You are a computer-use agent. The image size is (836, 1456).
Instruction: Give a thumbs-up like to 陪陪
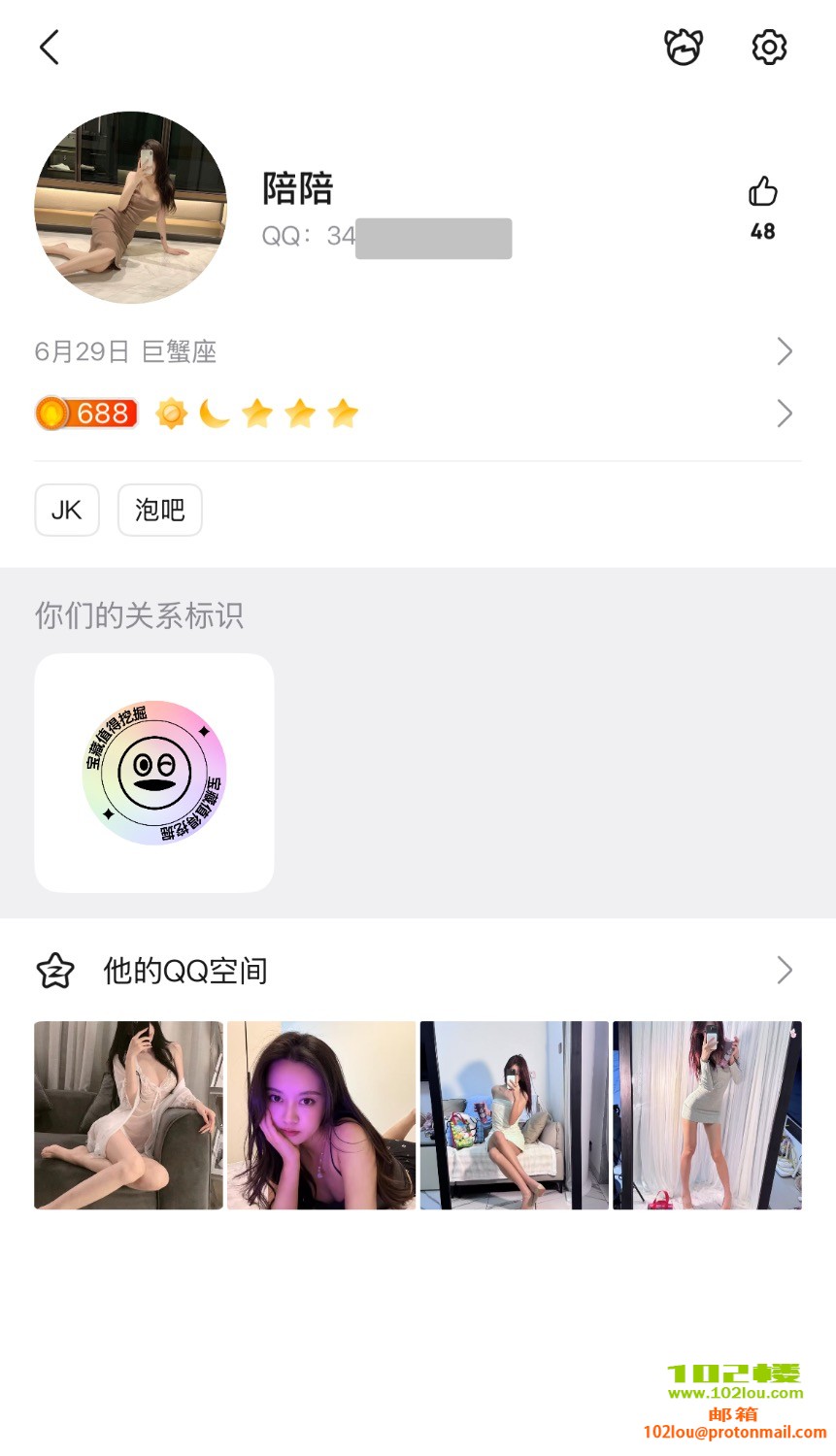pos(763,192)
